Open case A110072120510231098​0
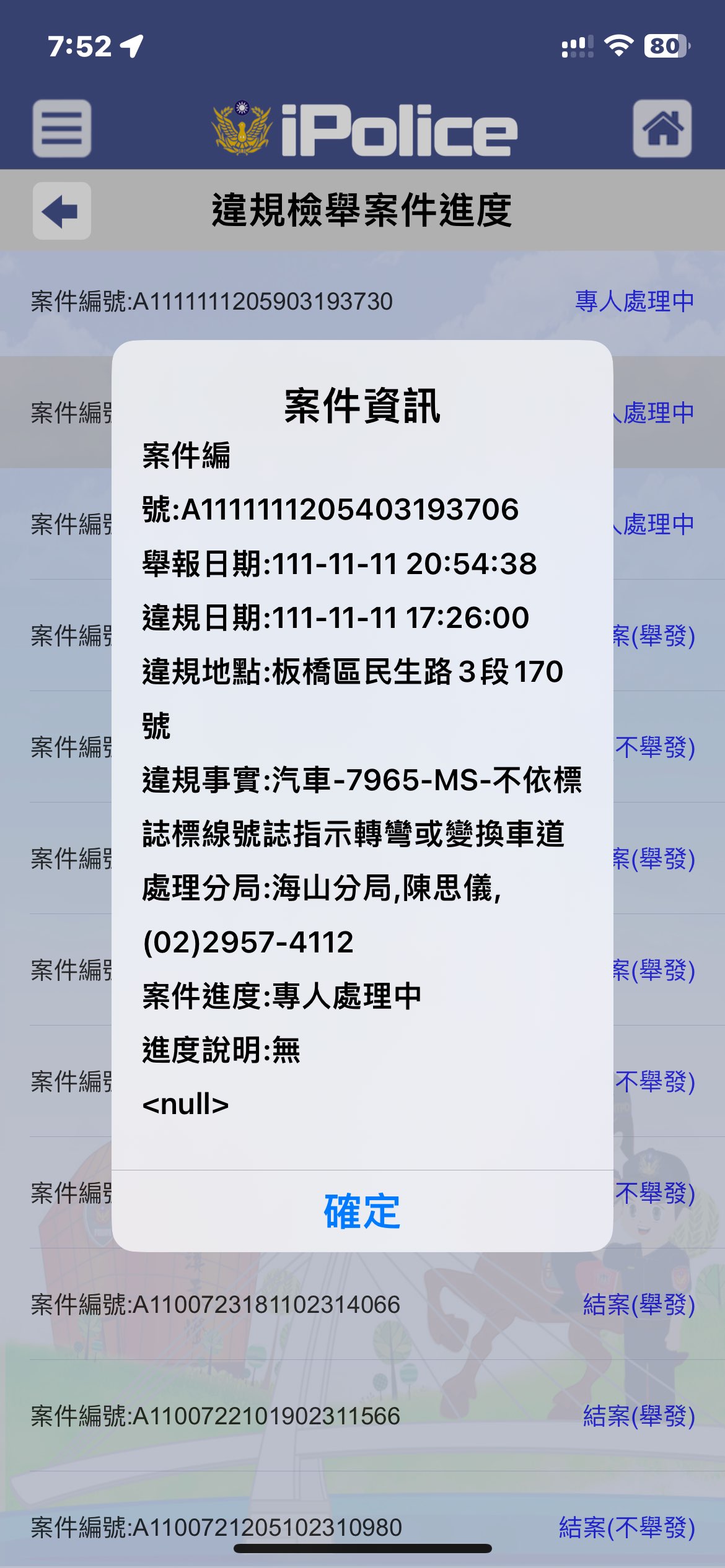725x1568 pixels. point(362,1527)
